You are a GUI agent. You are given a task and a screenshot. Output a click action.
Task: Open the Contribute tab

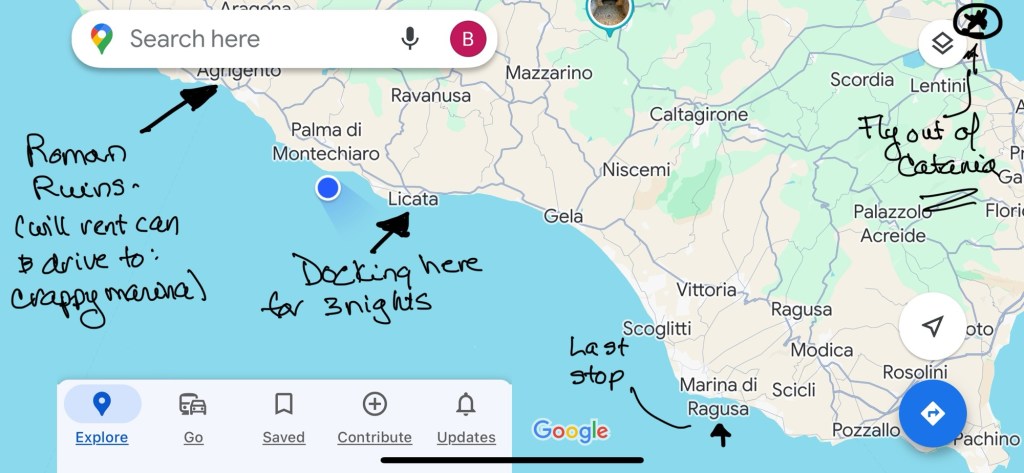point(374,416)
